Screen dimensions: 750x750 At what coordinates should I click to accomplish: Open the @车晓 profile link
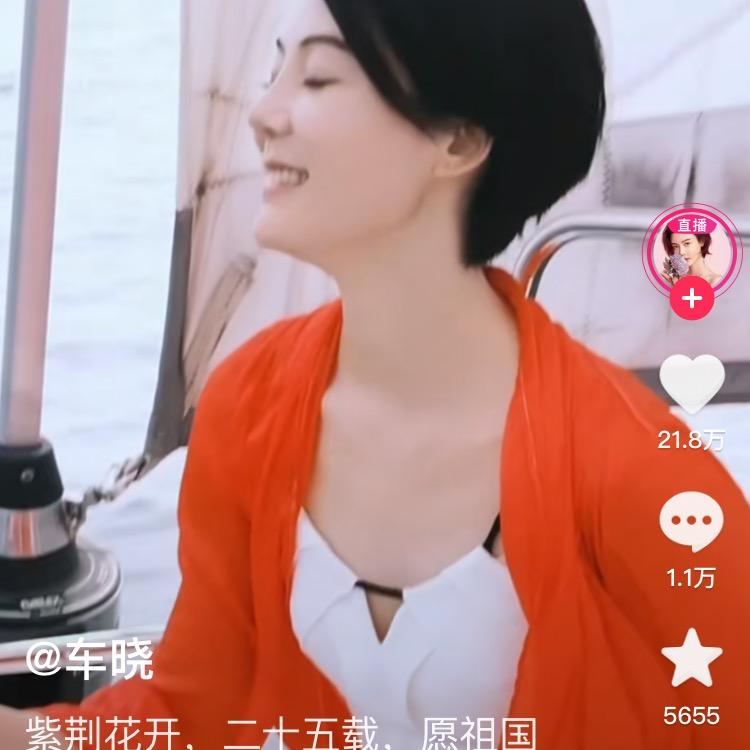(90, 661)
